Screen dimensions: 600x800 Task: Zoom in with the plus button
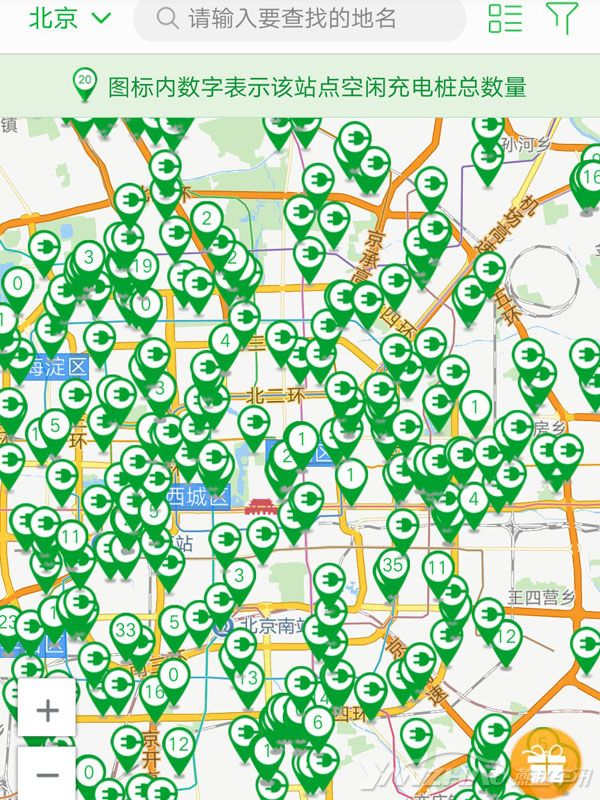coord(48,711)
